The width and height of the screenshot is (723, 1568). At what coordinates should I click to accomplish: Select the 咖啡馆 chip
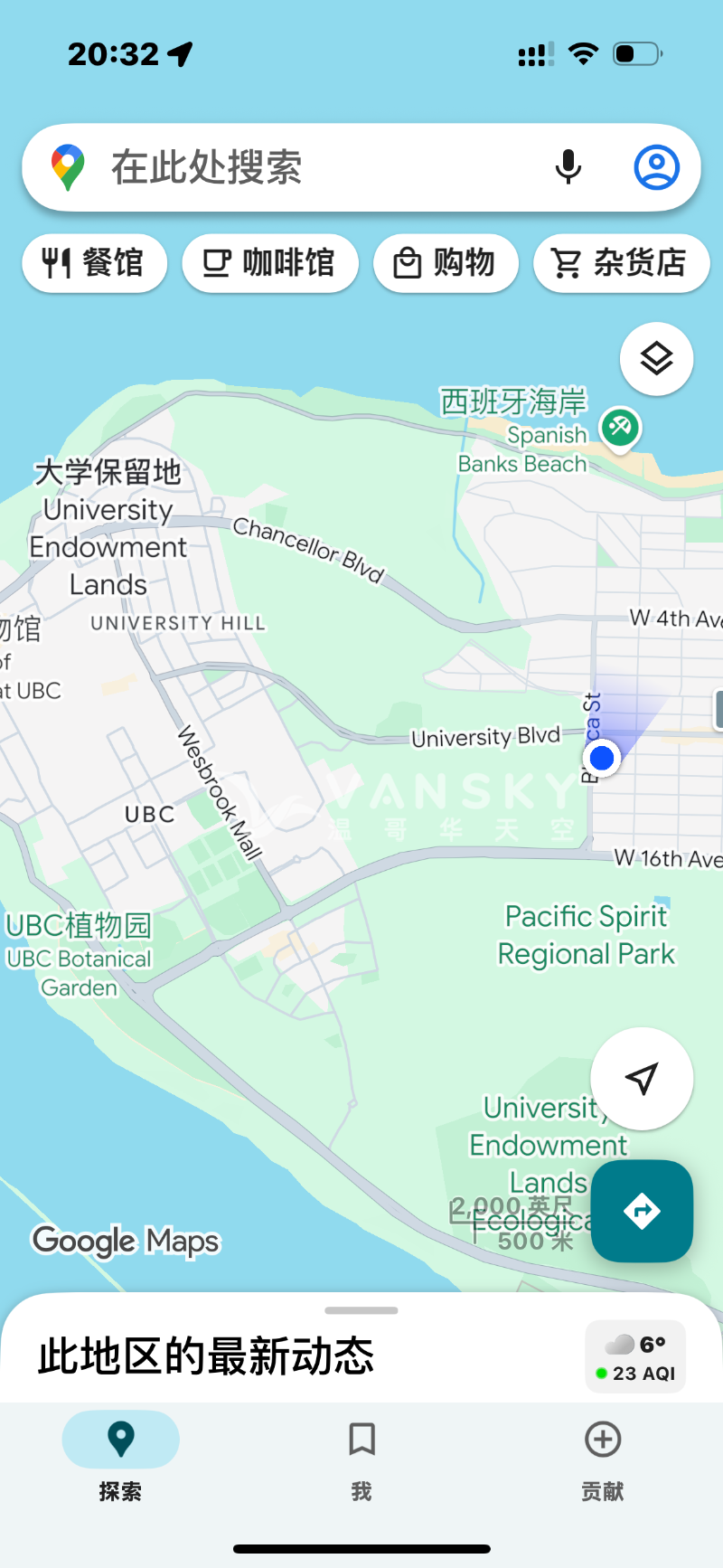pyautogui.click(x=270, y=263)
